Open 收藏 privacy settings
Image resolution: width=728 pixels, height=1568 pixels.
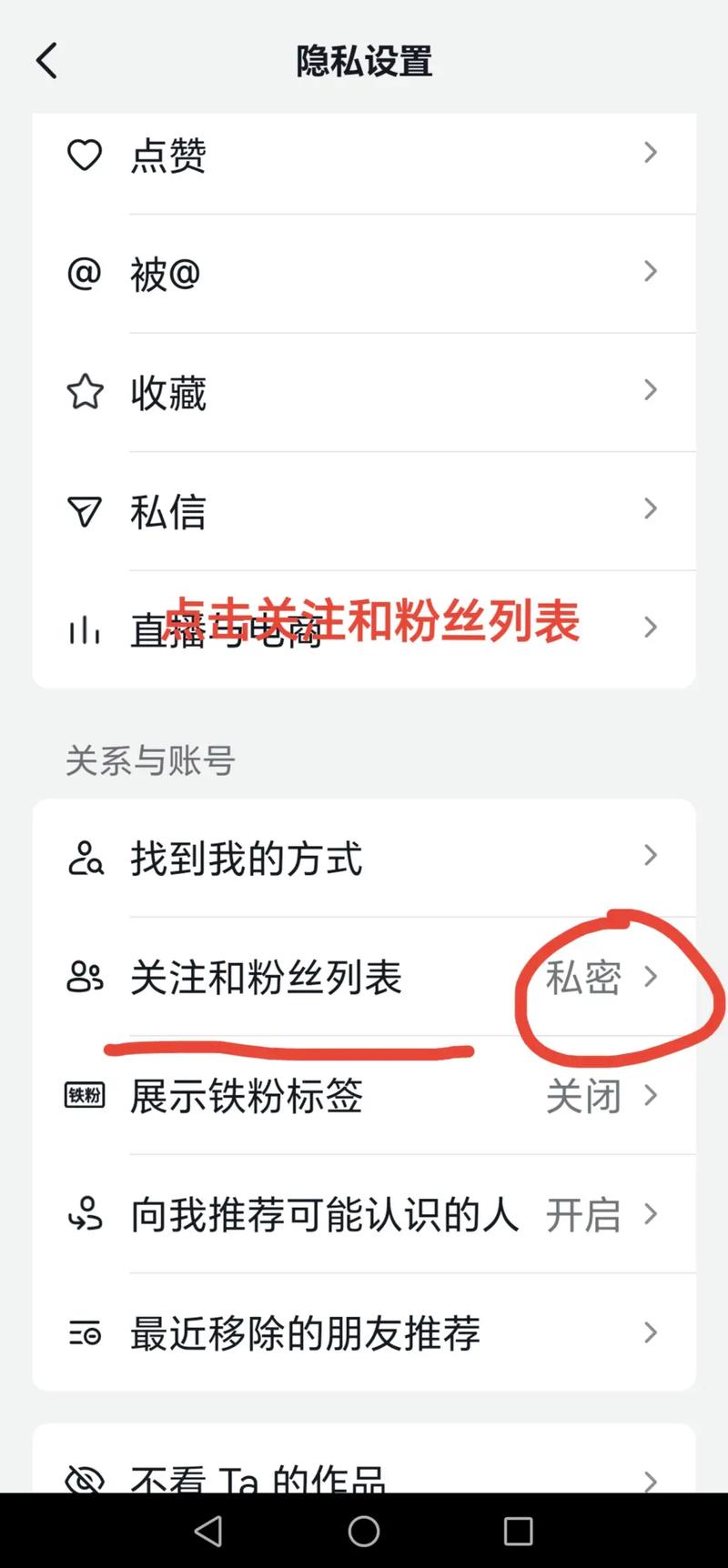[364, 392]
